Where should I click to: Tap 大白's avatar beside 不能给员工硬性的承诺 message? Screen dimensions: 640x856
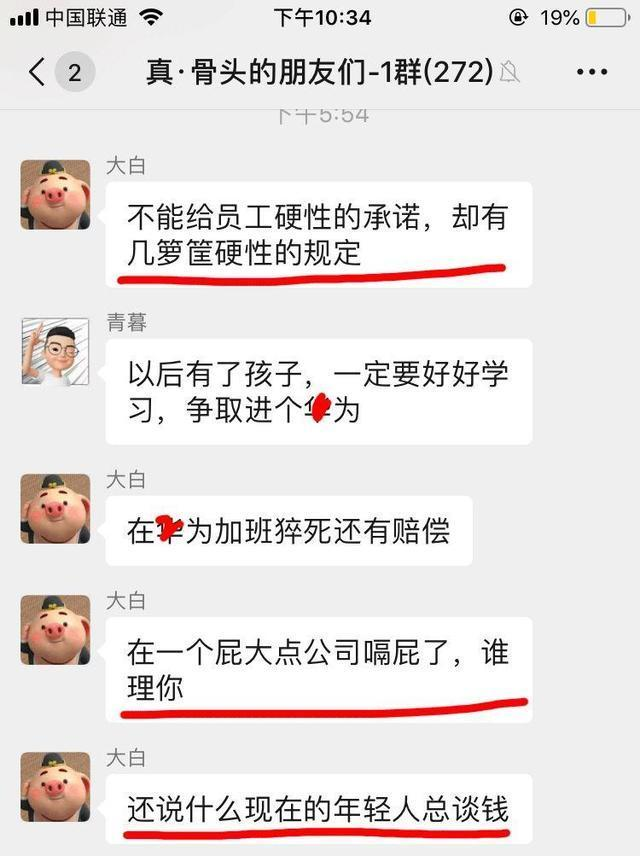coord(55,194)
